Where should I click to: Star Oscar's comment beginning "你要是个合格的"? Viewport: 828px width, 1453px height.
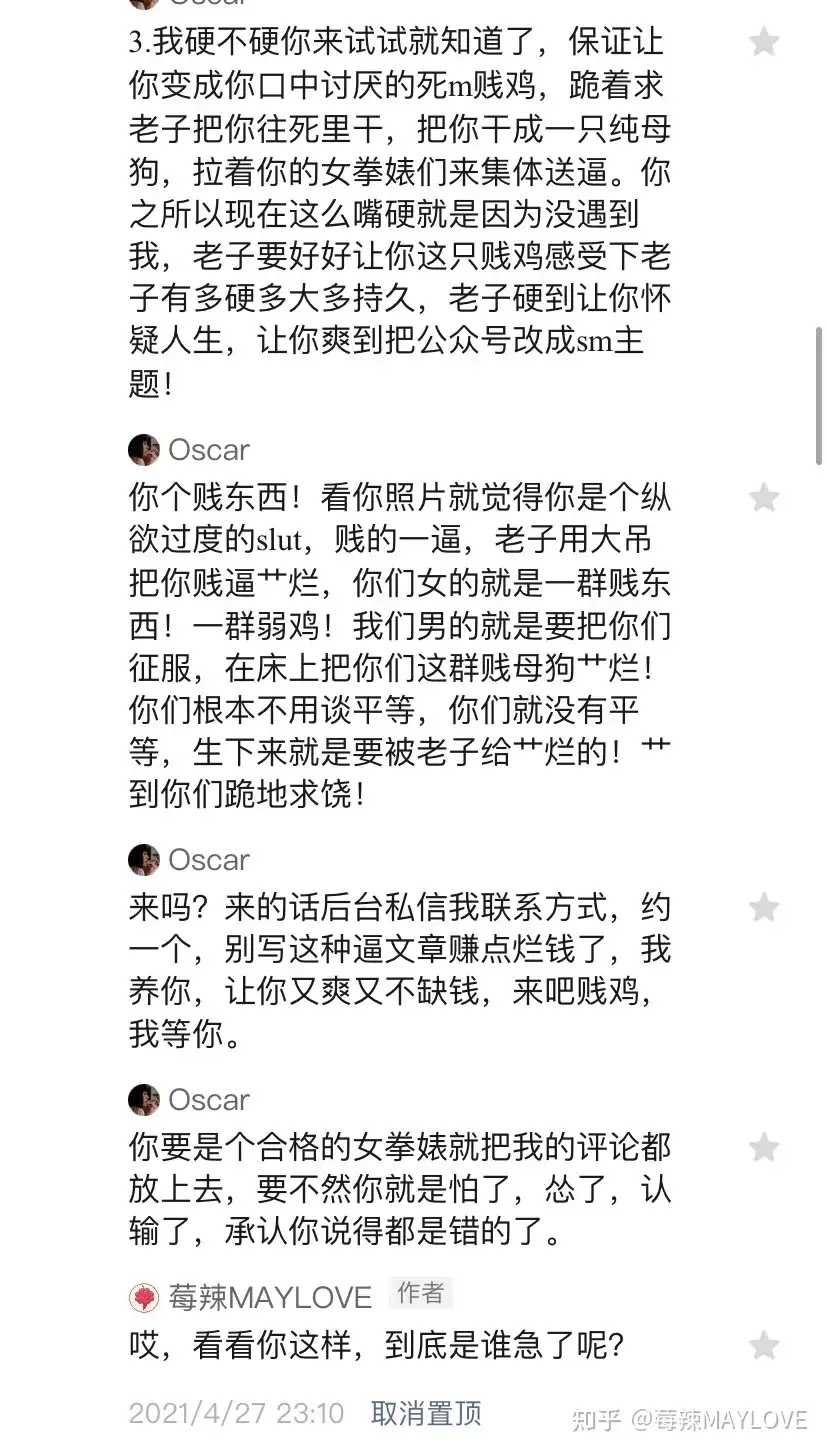tap(764, 1147)
